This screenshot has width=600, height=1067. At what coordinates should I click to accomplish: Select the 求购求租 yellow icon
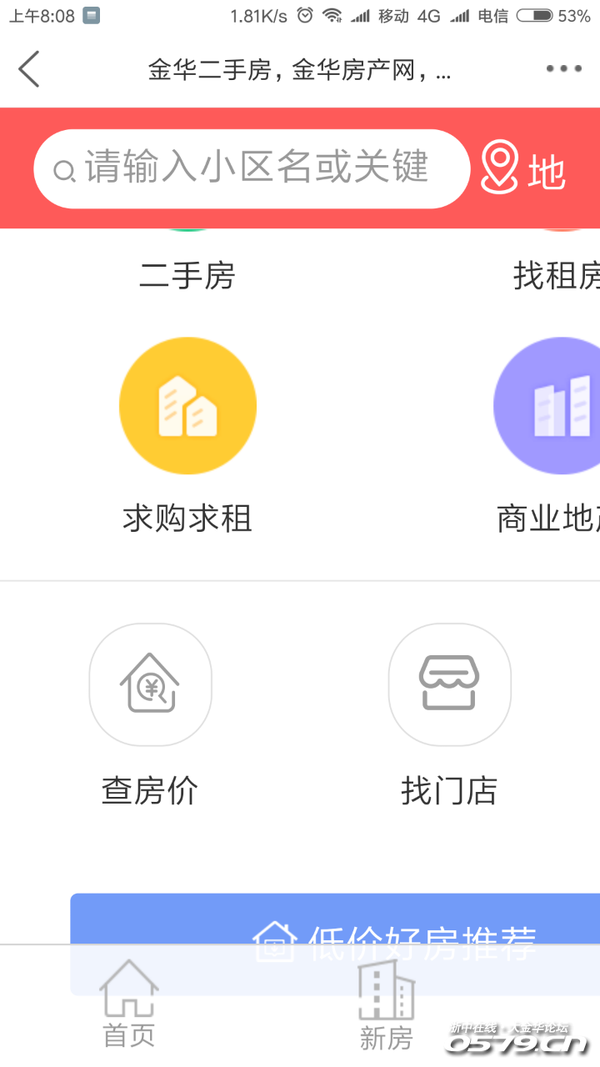tap(188, 405)
